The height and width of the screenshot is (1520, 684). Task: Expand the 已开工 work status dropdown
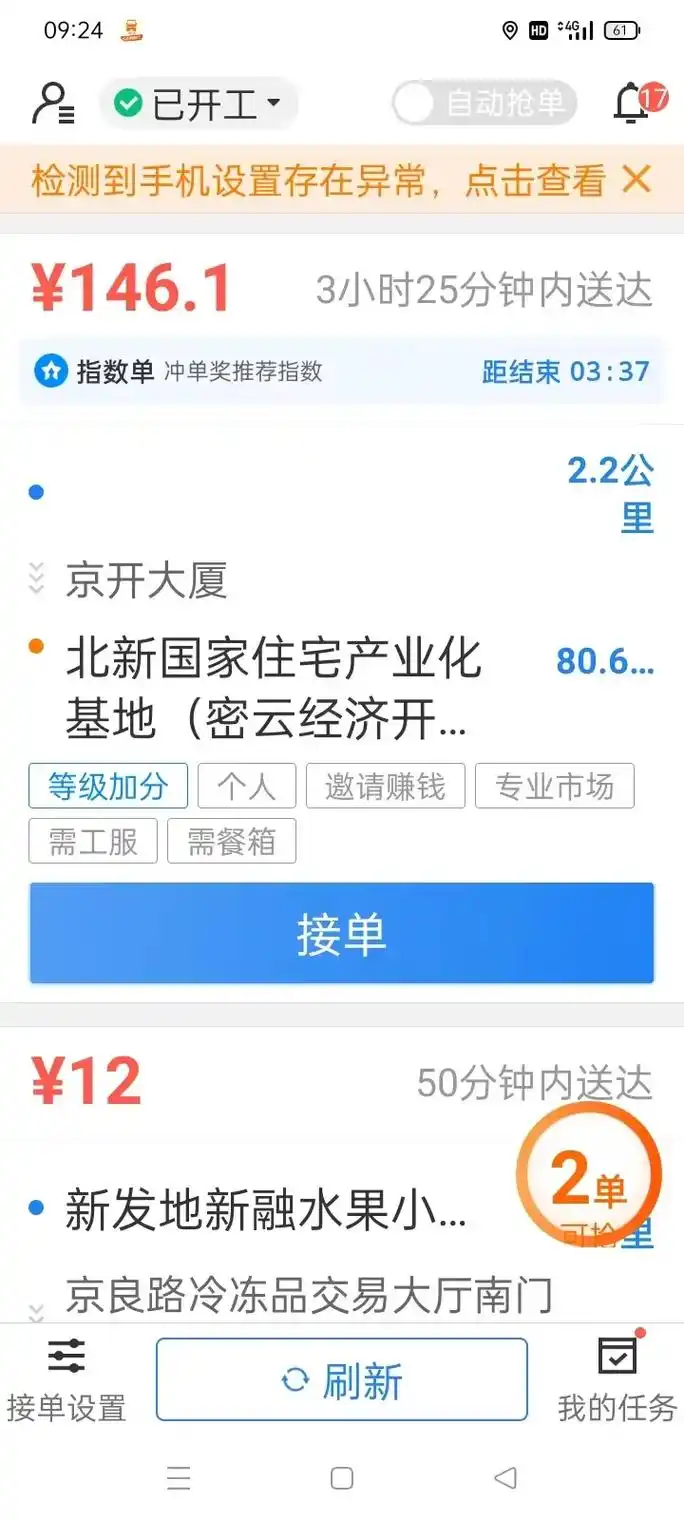198,103
